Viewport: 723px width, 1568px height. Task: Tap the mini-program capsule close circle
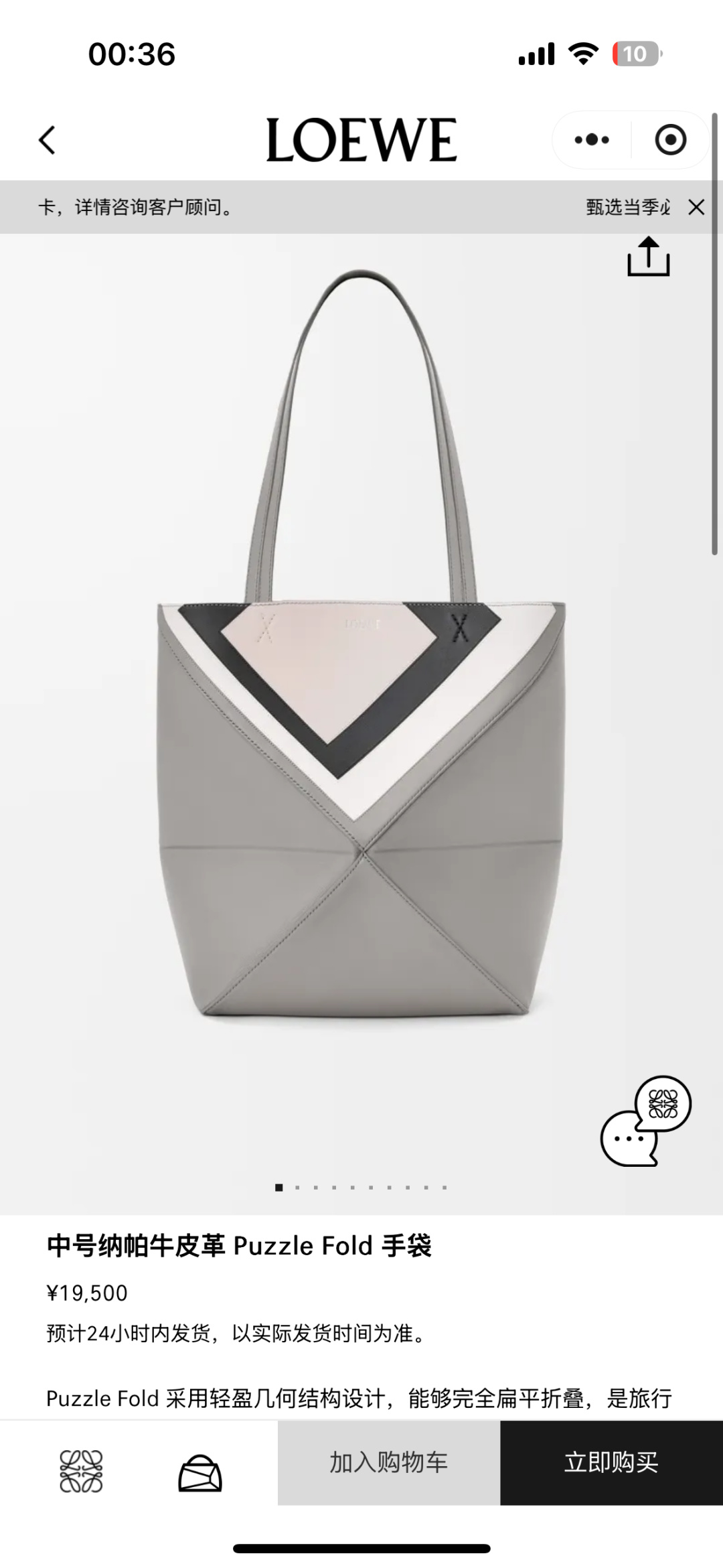pyautogui.click(x=671, y=139)
